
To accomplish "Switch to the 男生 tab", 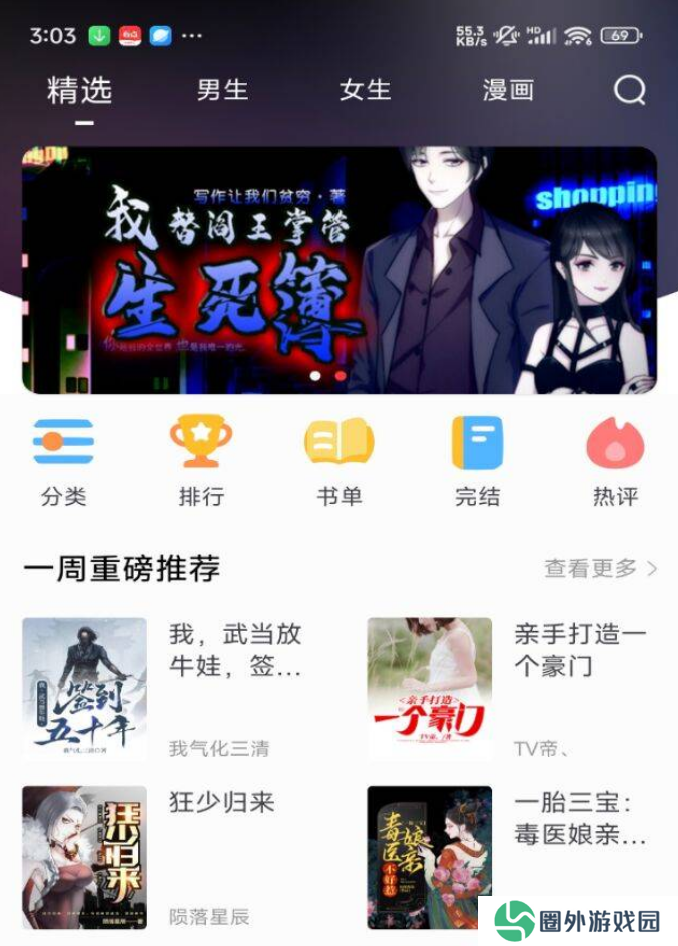I will (222, 90).
